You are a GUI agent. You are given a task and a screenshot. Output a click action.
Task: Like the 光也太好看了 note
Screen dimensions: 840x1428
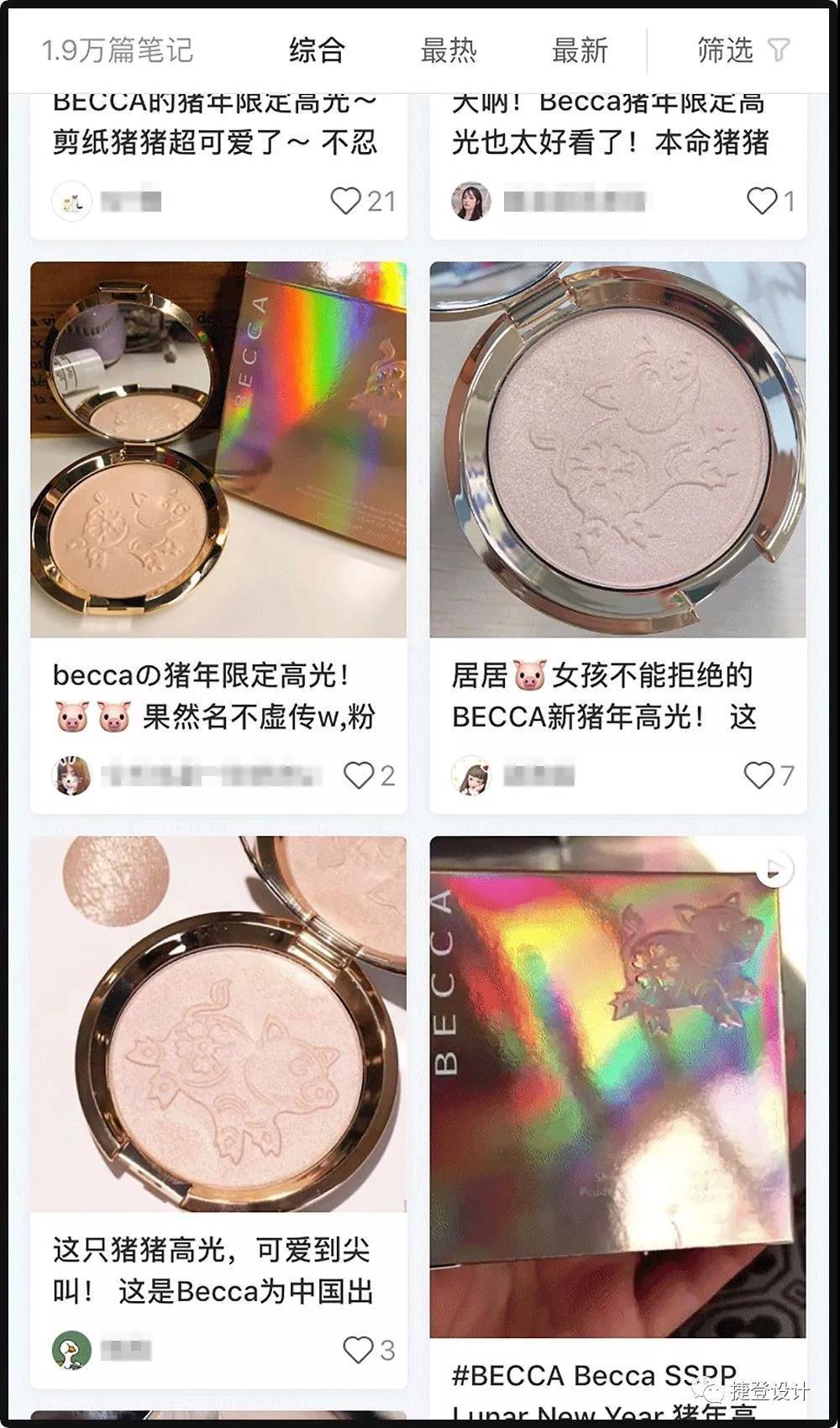point(762,201)
